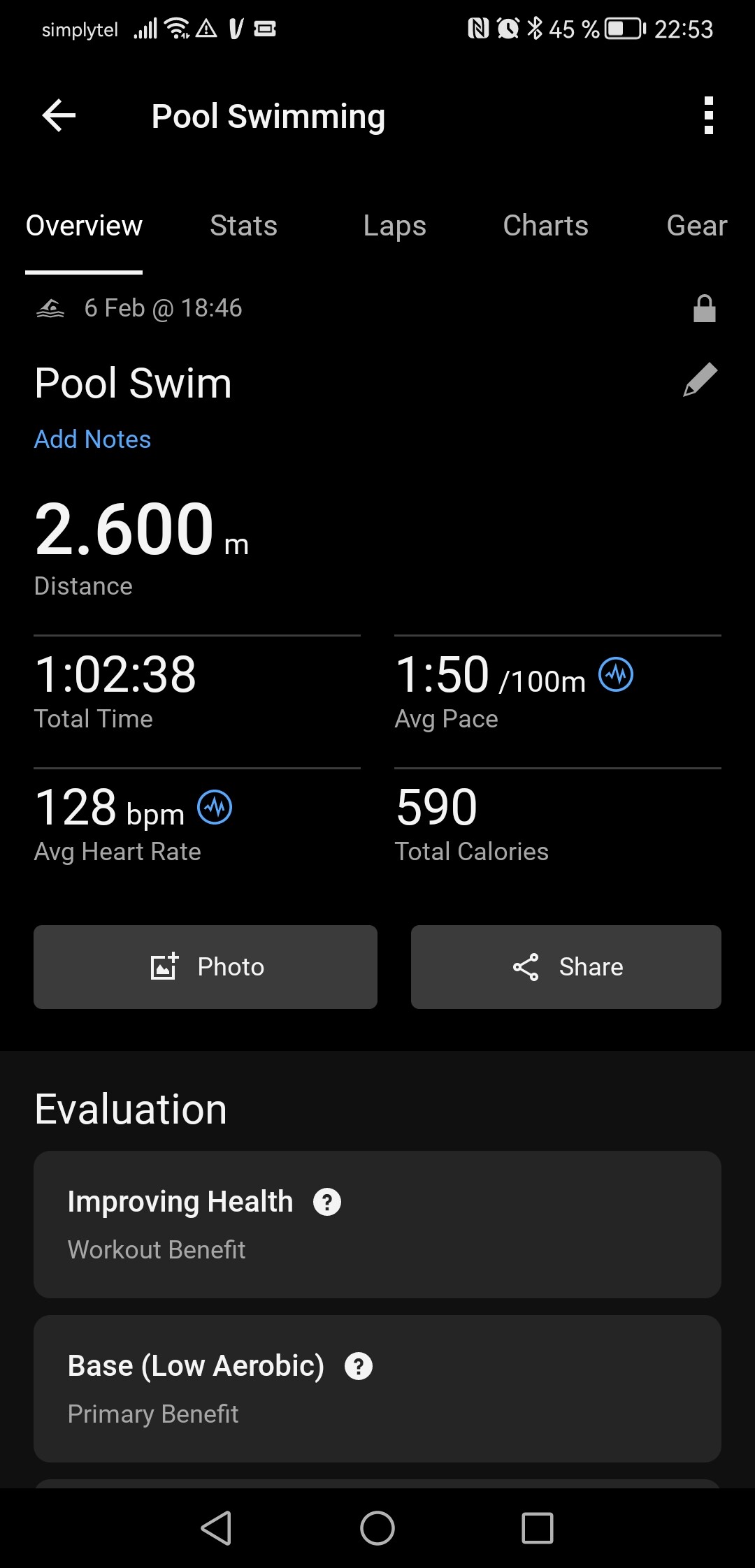Open the Avg Pace insights icon

click(616, 675)
